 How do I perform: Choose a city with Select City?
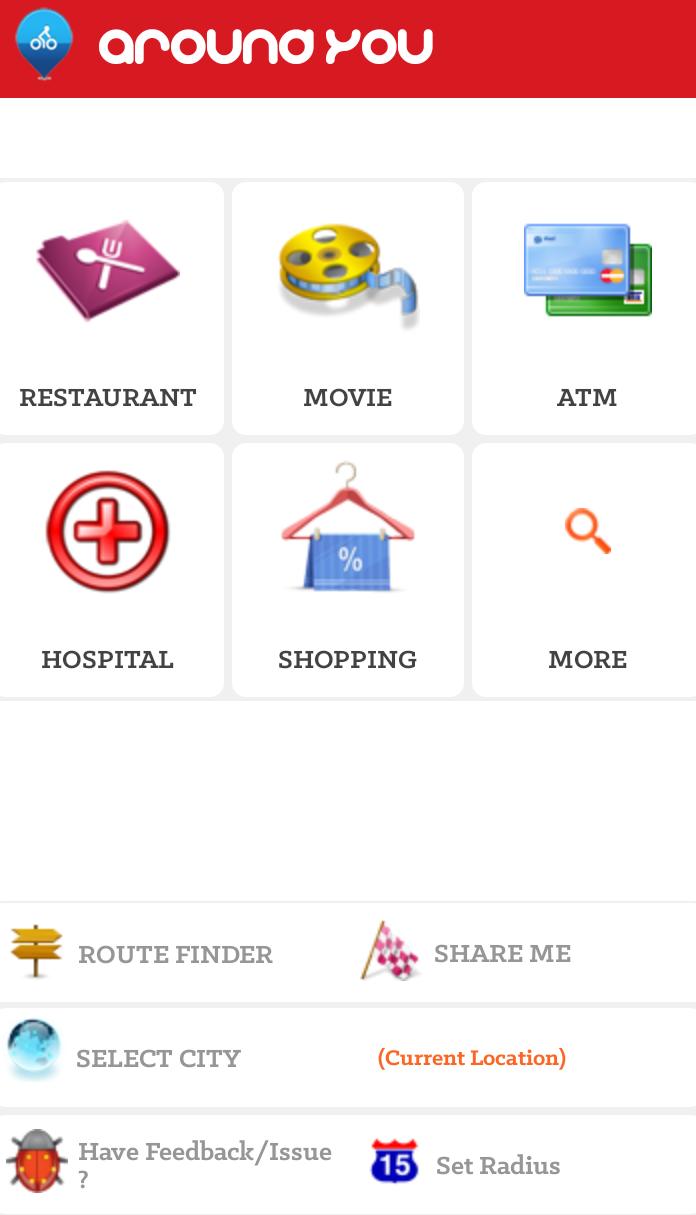click(158, 1058)
